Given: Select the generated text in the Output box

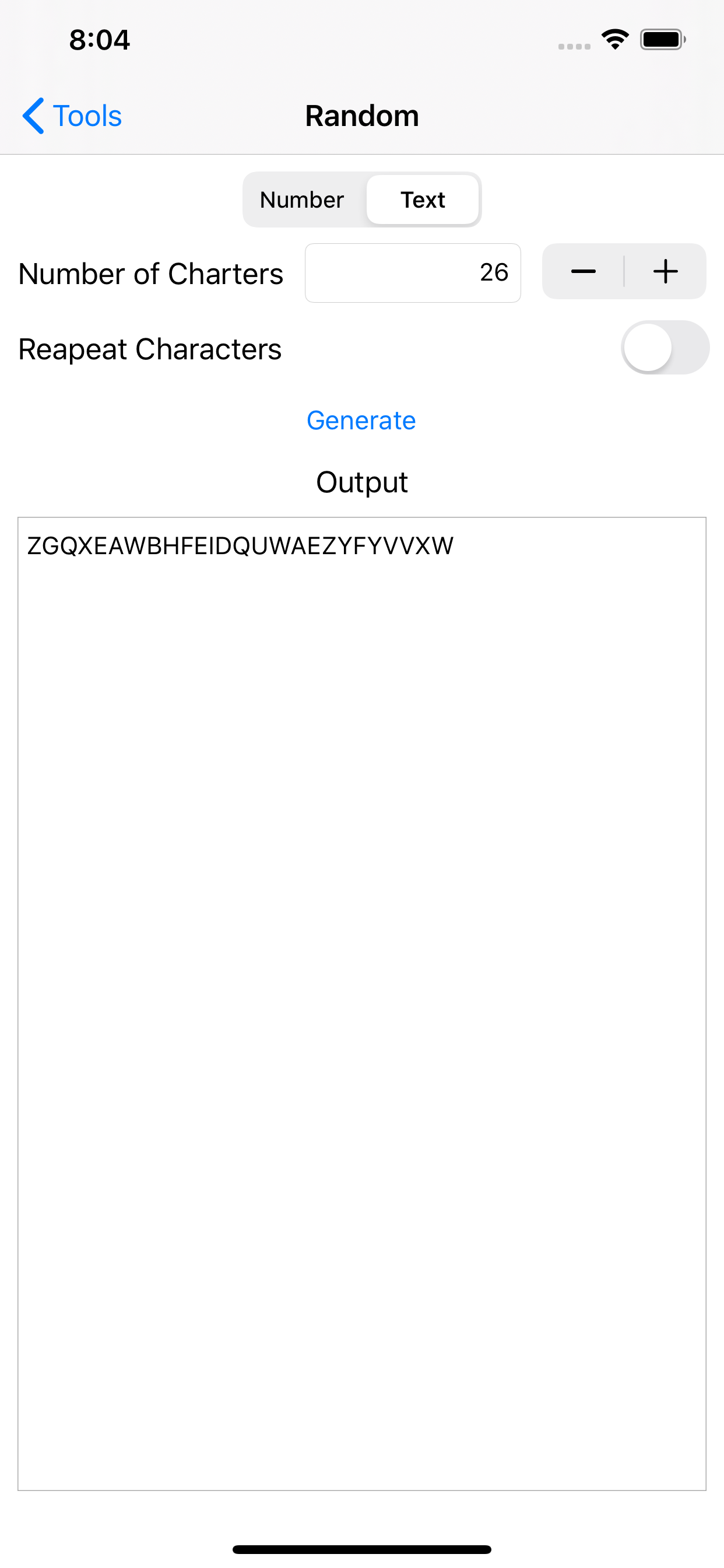Looking at the screenshot, I should pyautogui.click(x=238, y=546).
